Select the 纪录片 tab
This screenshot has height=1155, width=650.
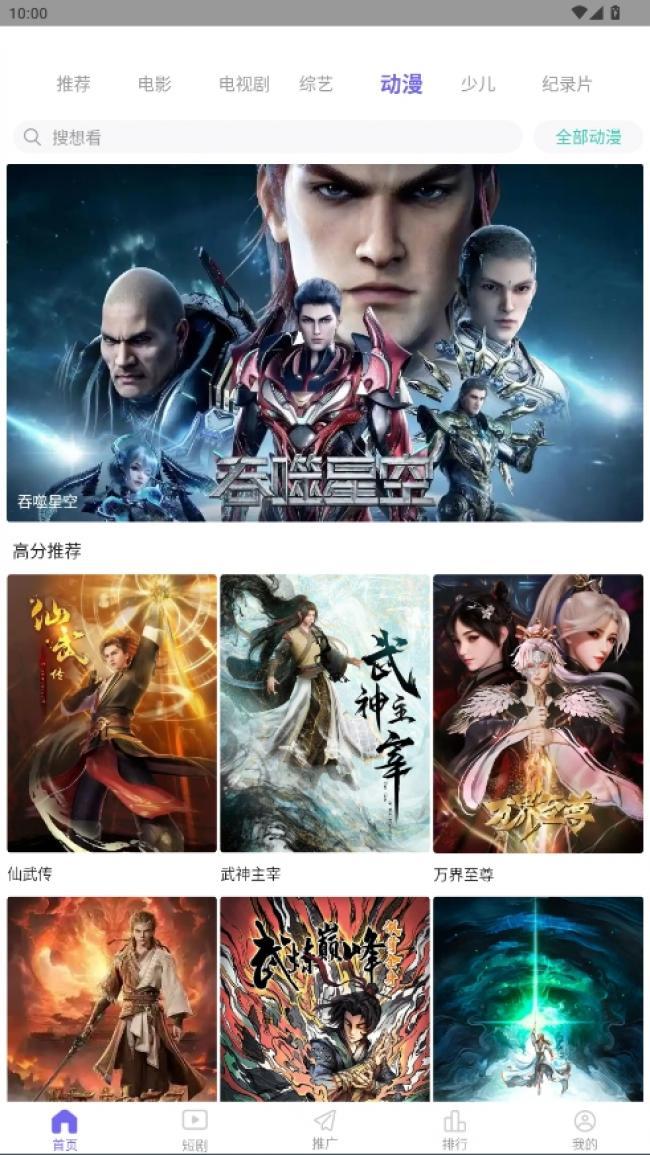pos(567,84)
